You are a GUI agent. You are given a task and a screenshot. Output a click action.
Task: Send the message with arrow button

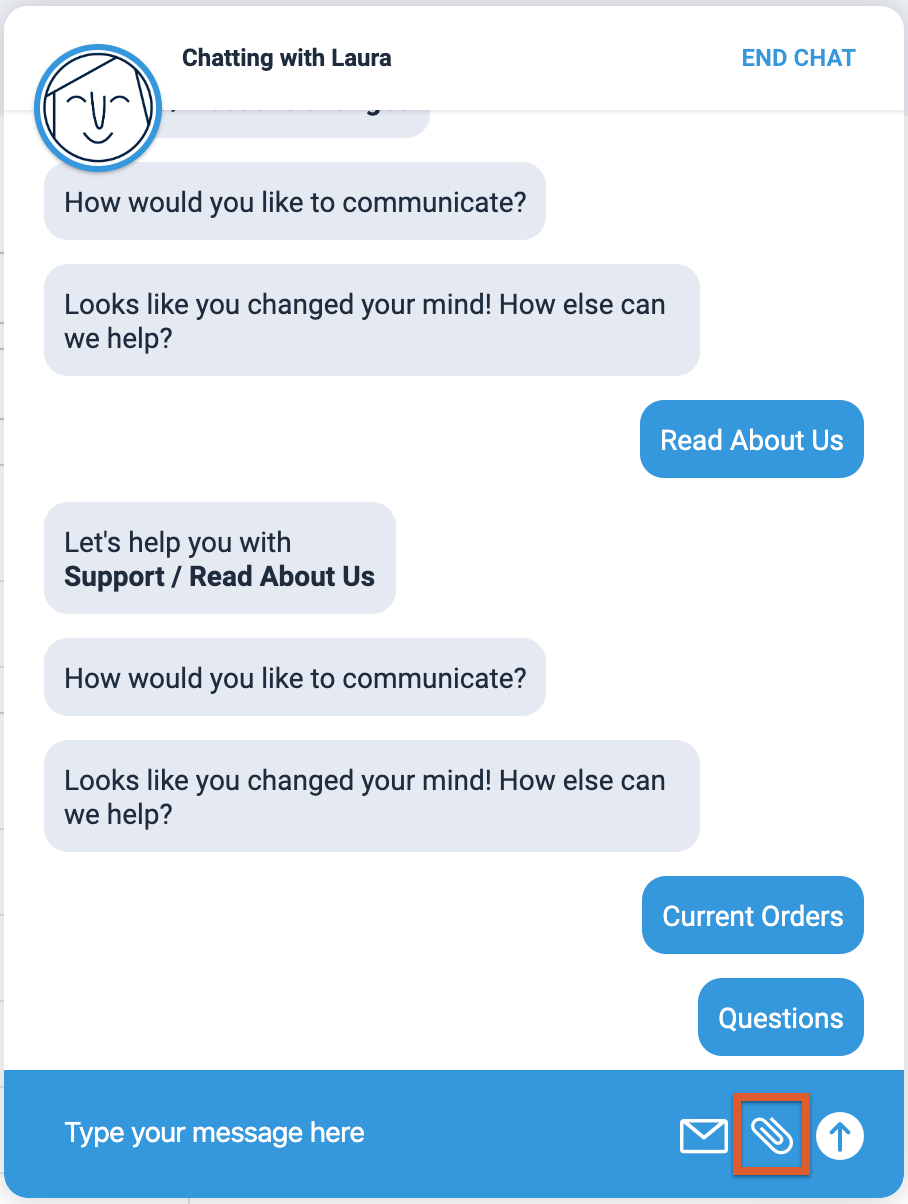pos(840,1136)
